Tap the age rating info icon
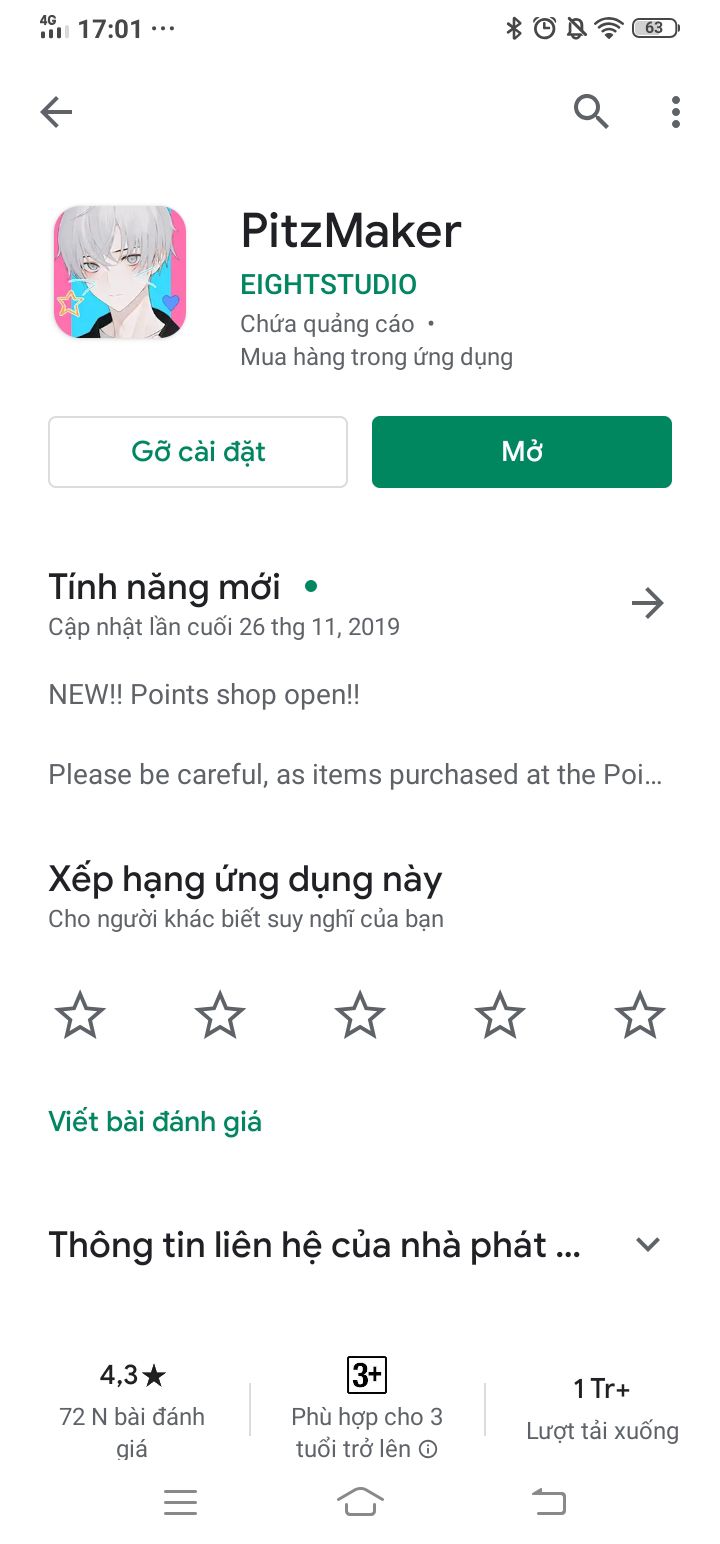Image resolution: width=720 pixels, height=1544 pixels. [x=428, y=1449]
